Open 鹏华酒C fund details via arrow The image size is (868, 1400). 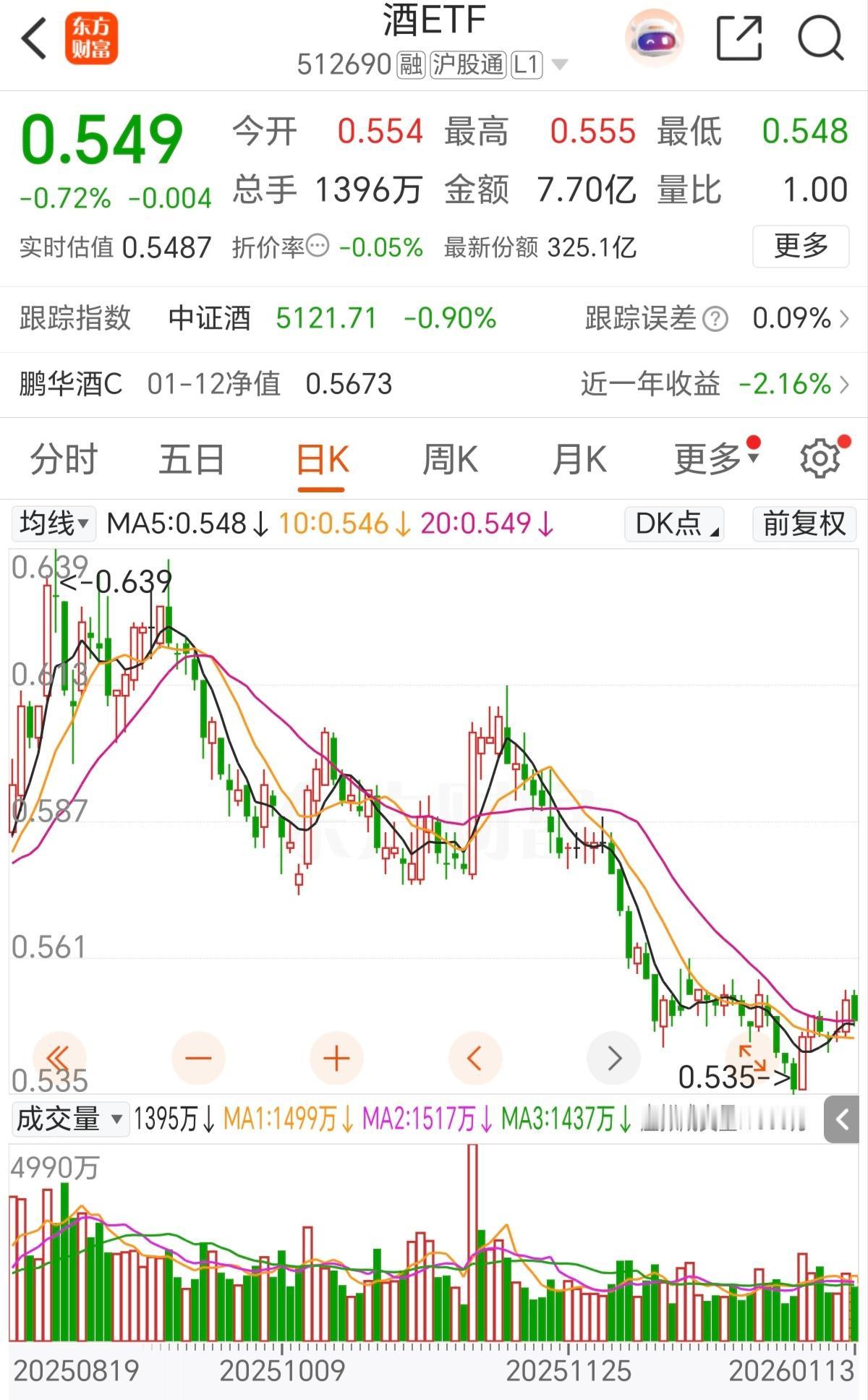click(845, 385)
